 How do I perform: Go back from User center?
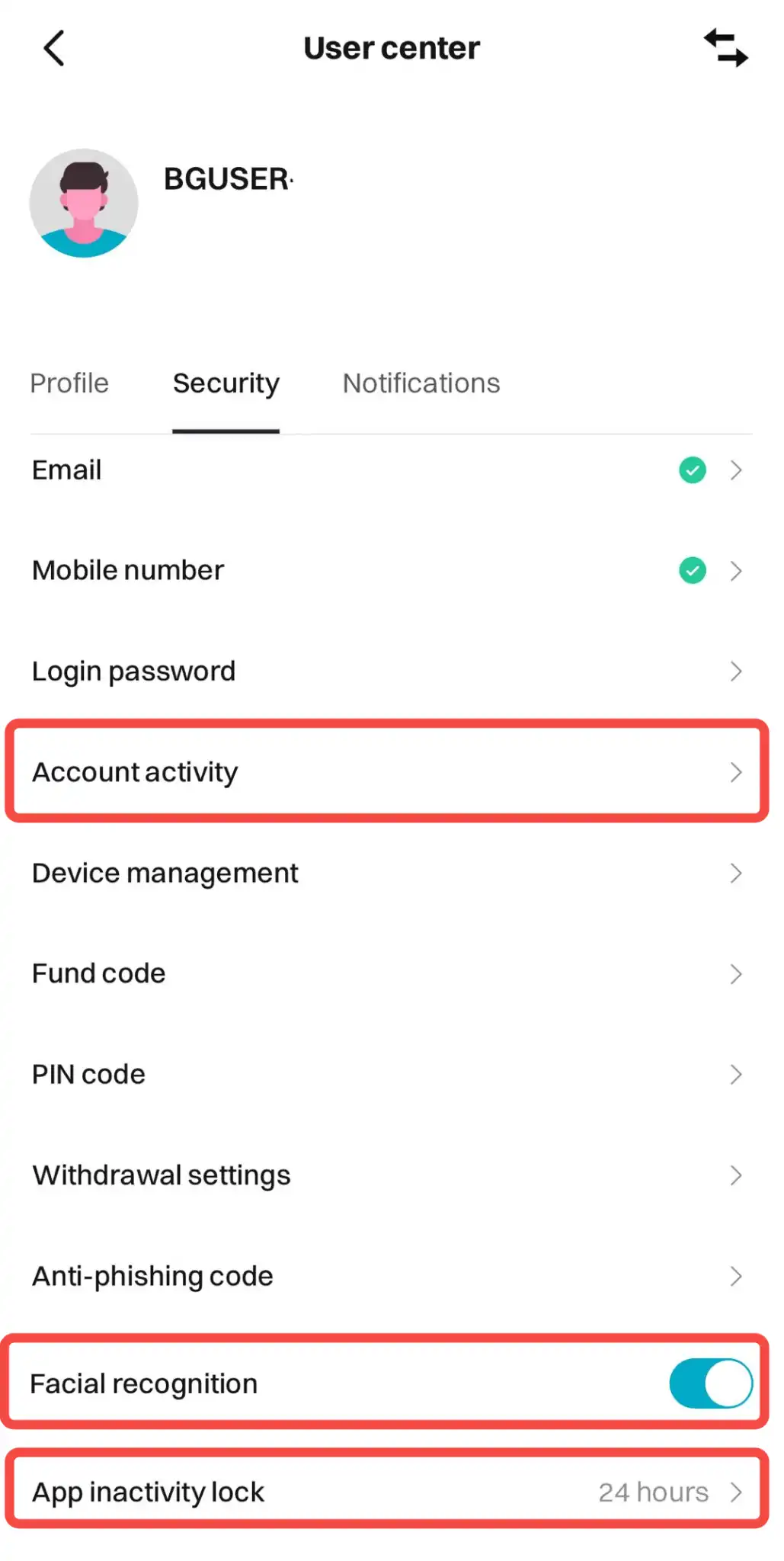tap(53, 49)
